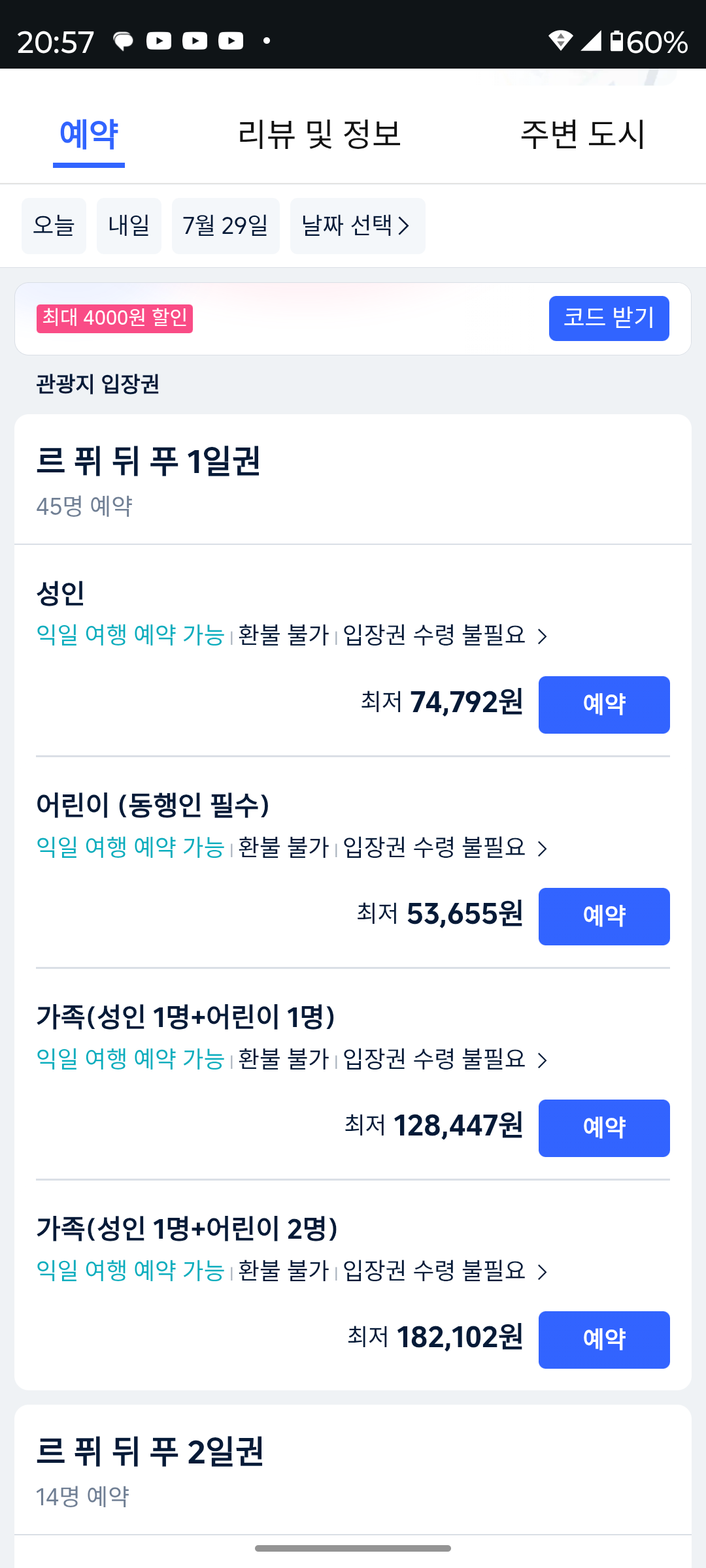Screen dimensions: 706x1568
Task: Reserve the 가족(성인 1명+어린이 1명) ticket
Action: point(604,1128)
